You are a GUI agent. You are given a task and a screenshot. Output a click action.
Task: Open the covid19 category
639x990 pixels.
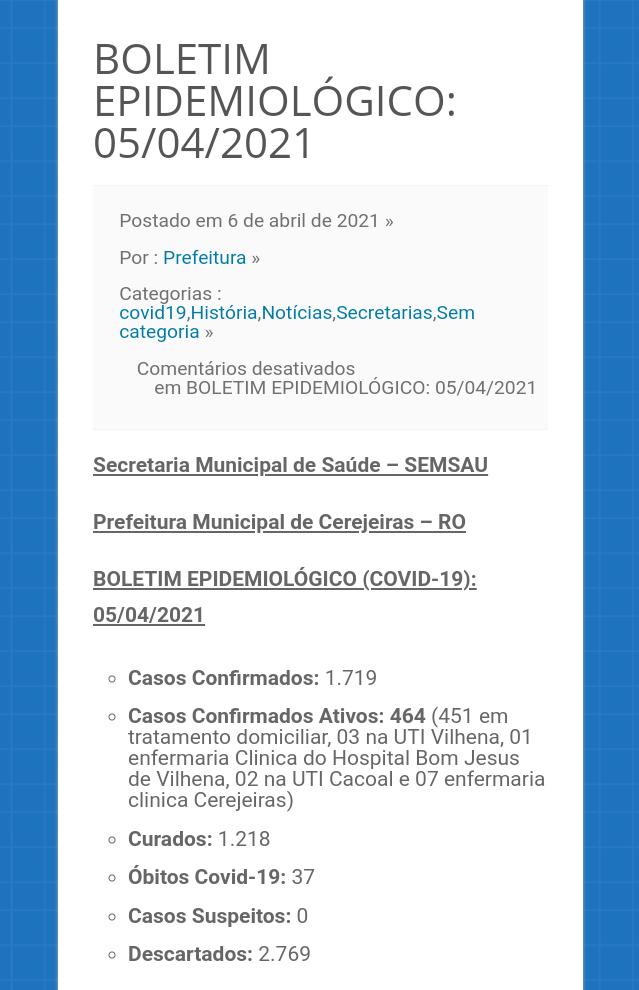click(152, 312)
